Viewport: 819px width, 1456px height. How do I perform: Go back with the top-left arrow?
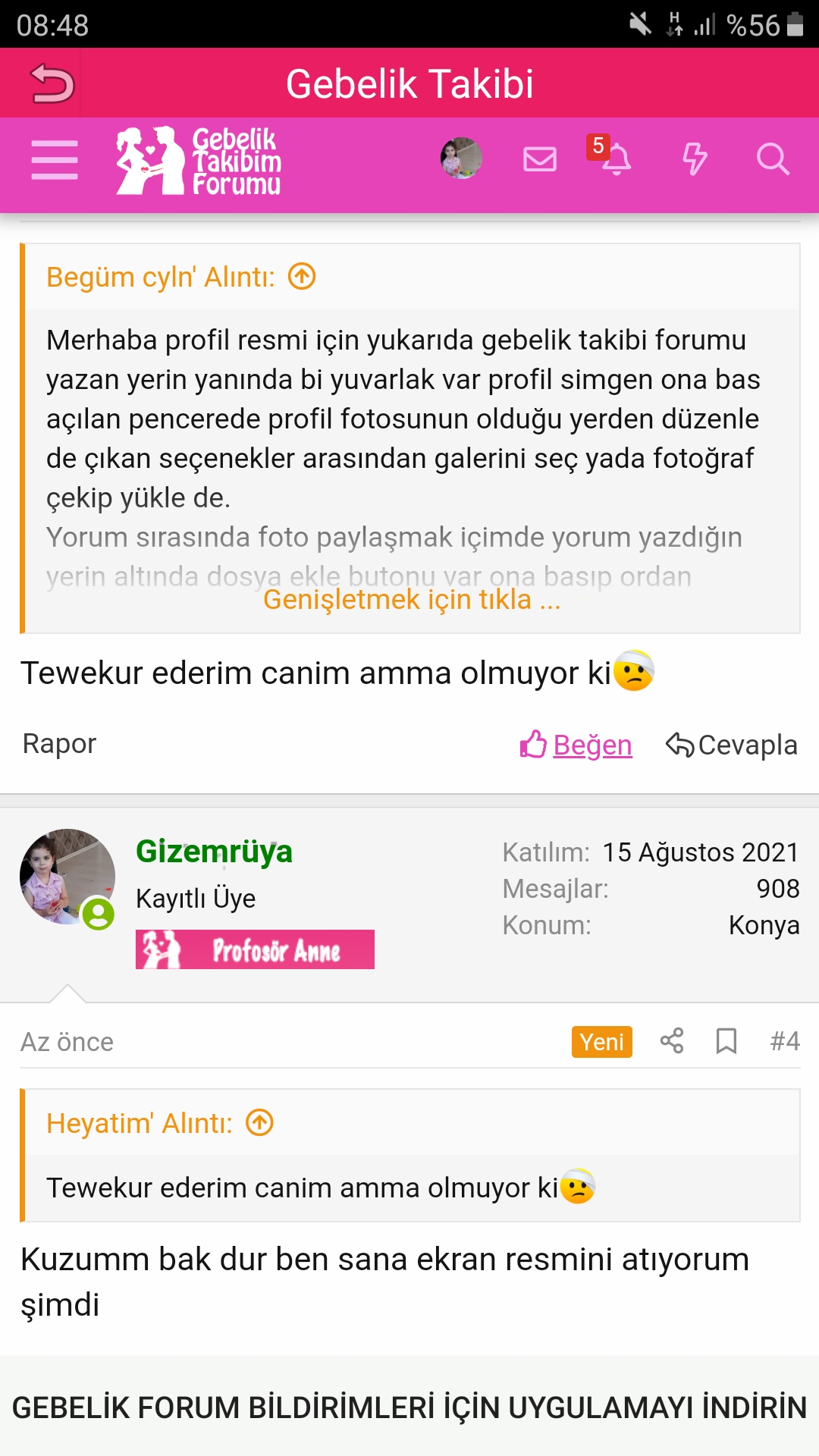pyautogui.click(x=52, y=83)
